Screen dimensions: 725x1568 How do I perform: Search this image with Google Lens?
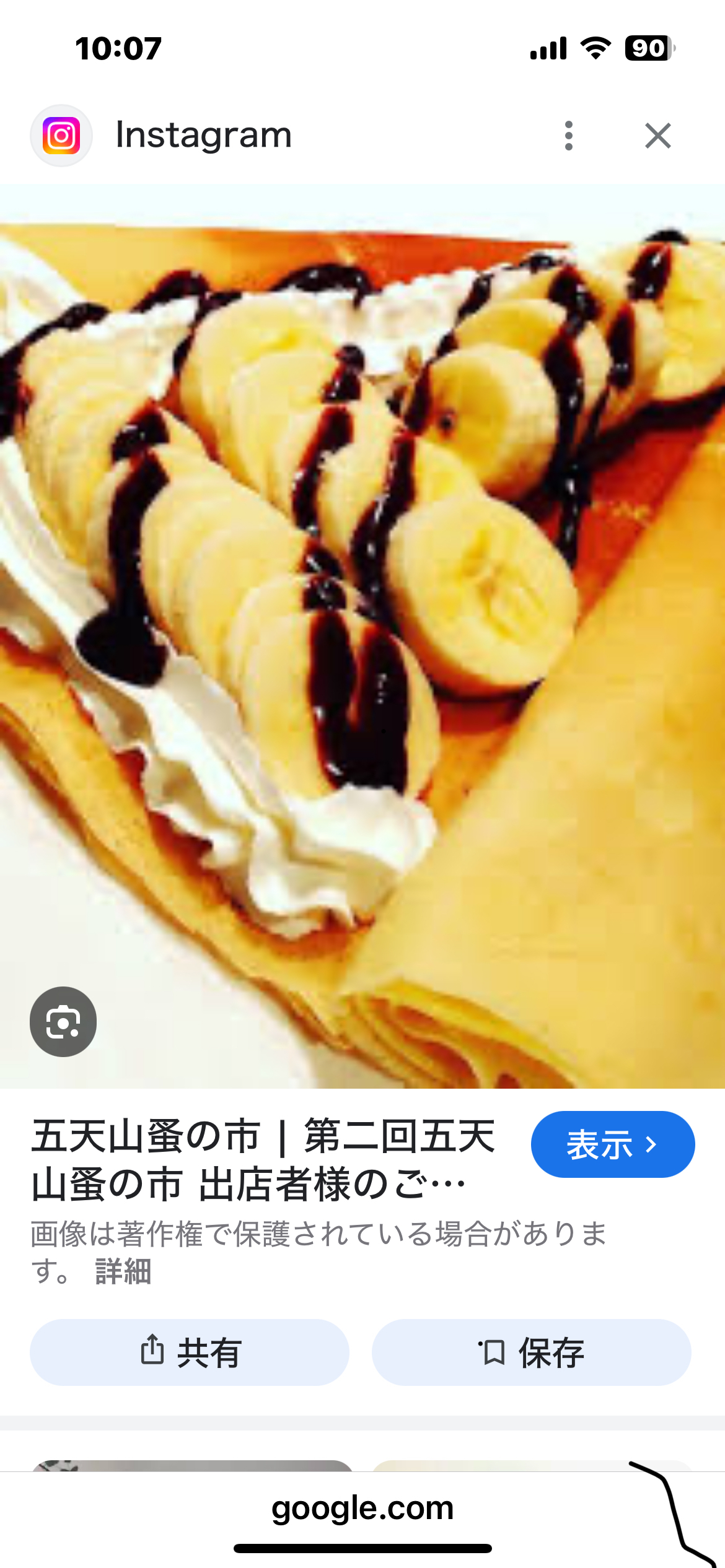pos(63,1021)
